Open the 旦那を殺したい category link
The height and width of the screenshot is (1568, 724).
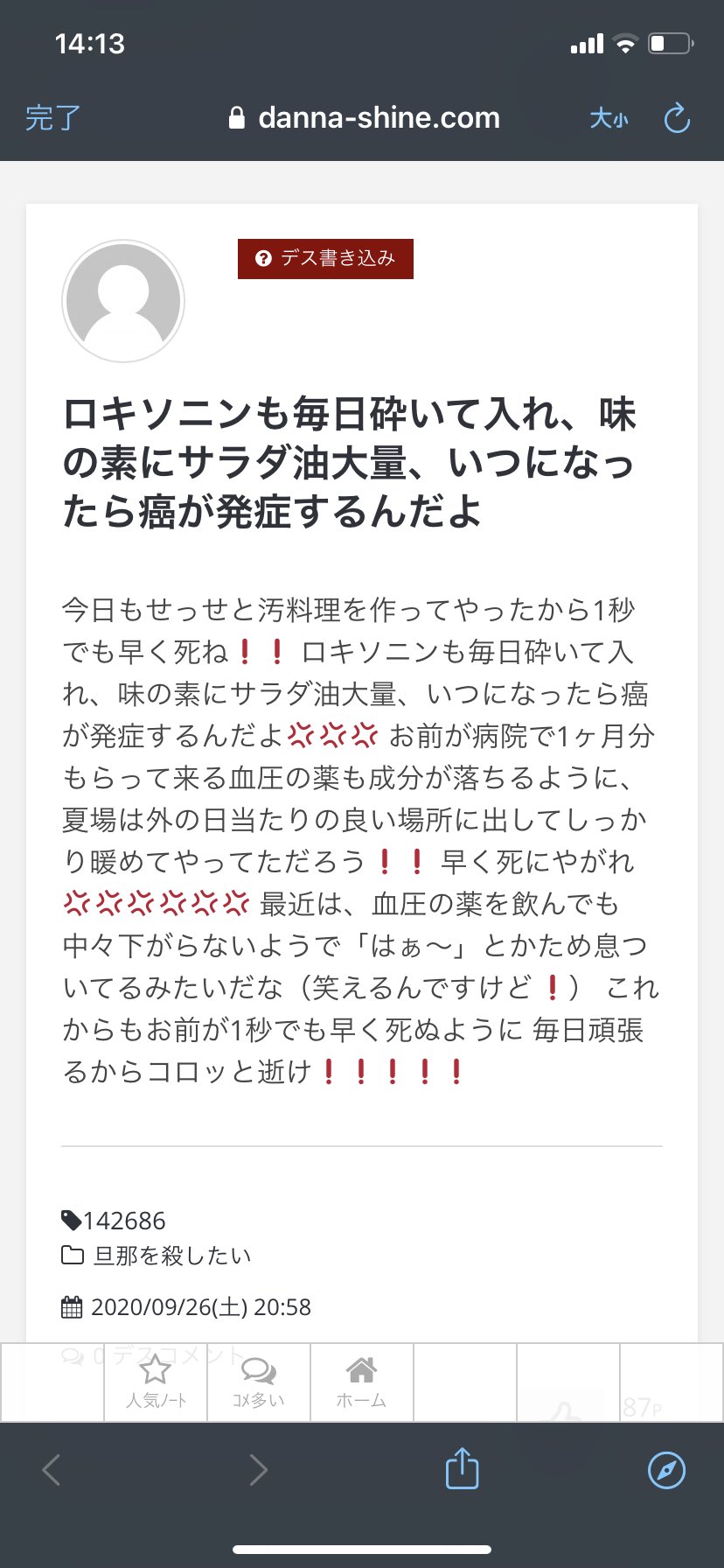[x=172, y=1256]
